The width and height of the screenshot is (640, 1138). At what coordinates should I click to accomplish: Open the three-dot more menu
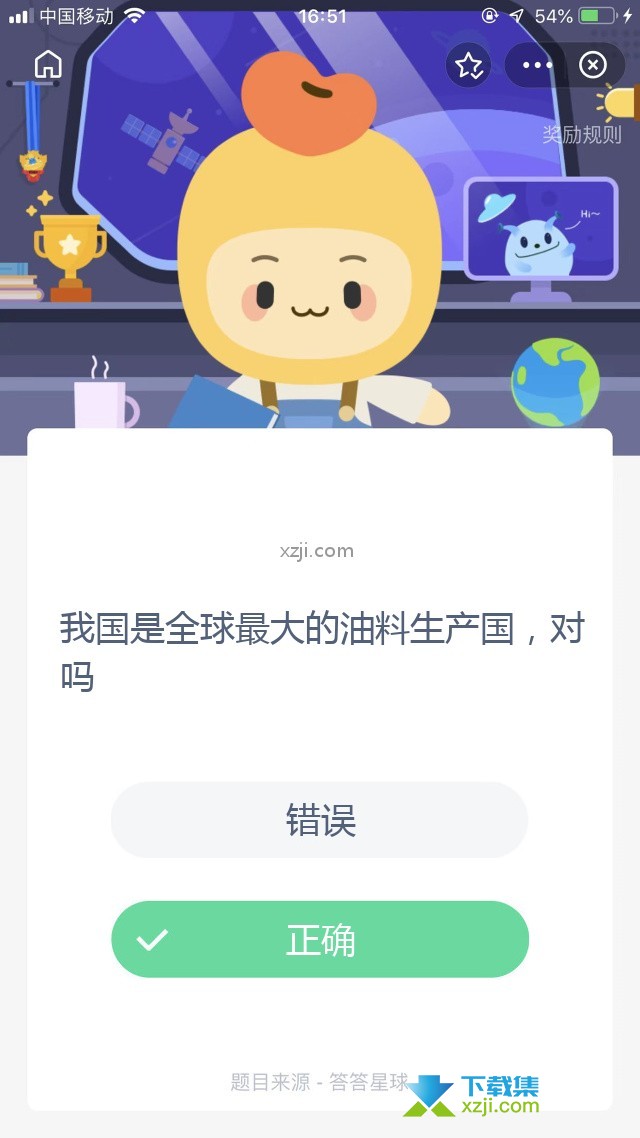[537, 66]
